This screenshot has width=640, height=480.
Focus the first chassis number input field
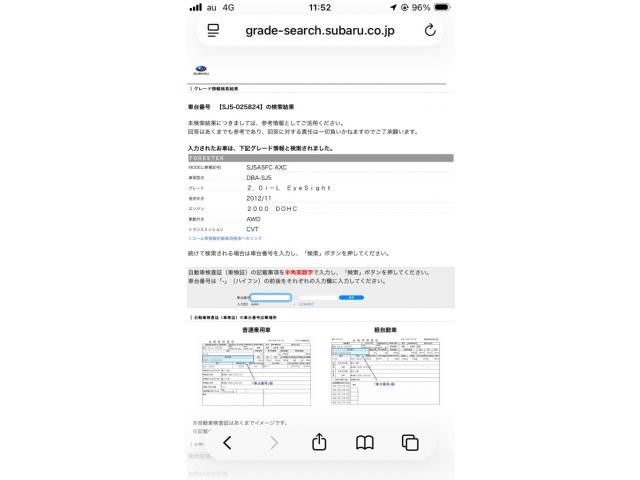270,297
